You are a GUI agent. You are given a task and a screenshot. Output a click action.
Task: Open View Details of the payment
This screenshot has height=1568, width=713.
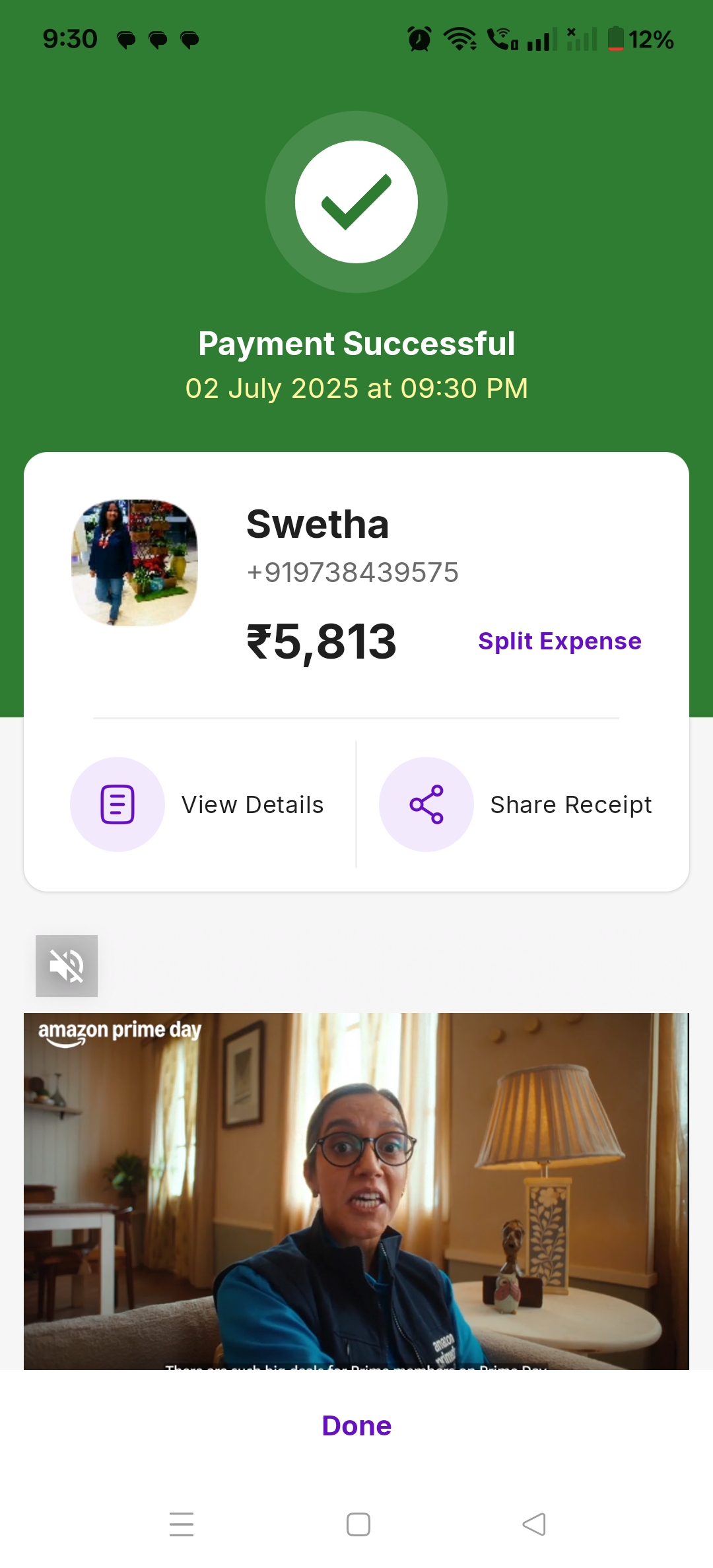pos(197,804)
